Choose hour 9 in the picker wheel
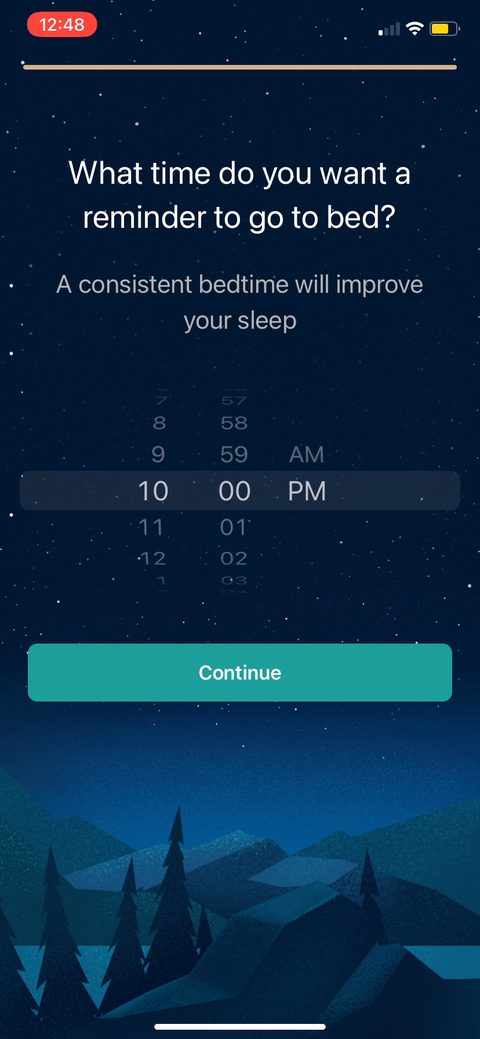Viewport: 480px width, 1039px height. pyautogui.click(x=158, y=455)
